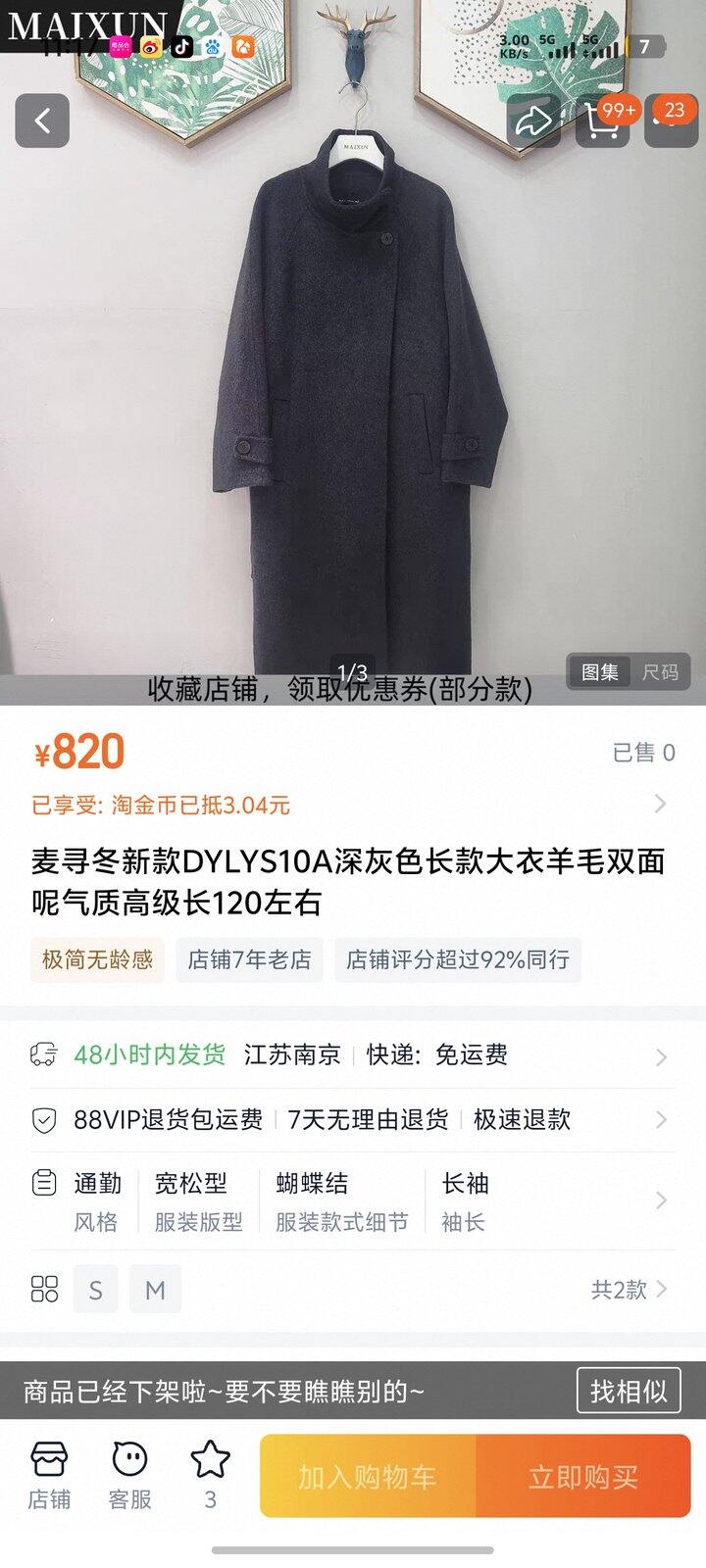
Task: View product attributes like 通勤 and 宽松型
Action: (x=353, y=1200)
